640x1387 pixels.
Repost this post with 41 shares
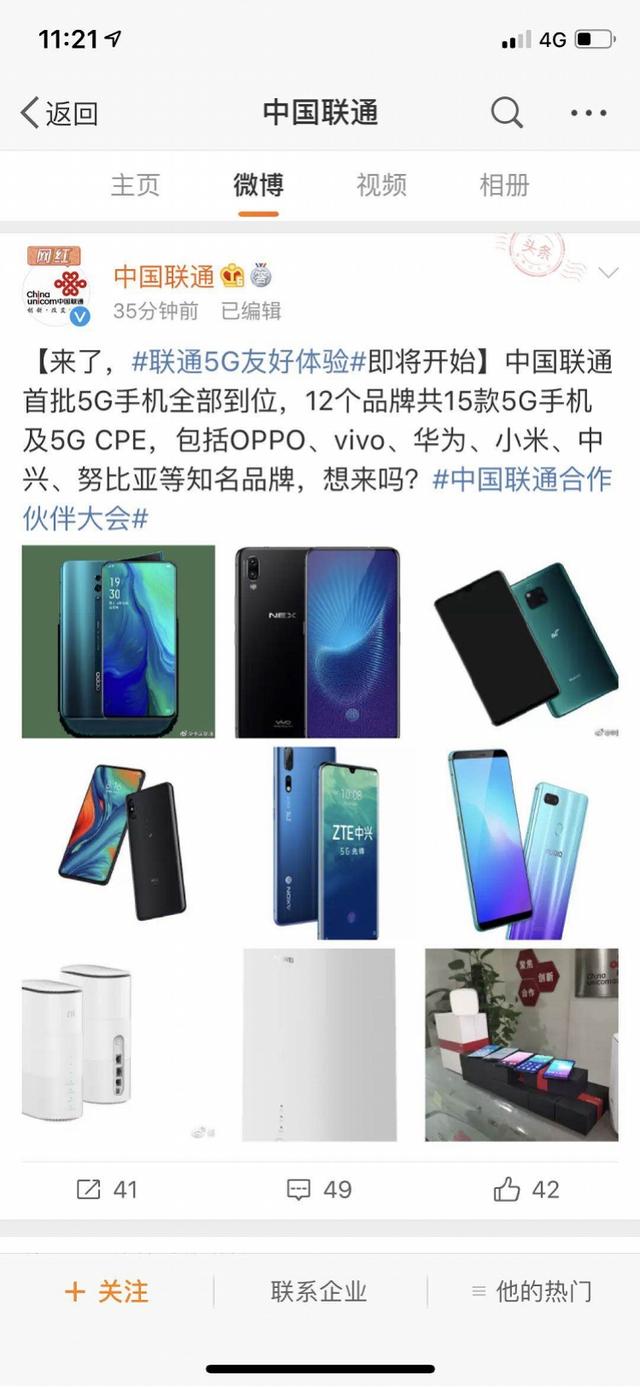(107, 1189)
